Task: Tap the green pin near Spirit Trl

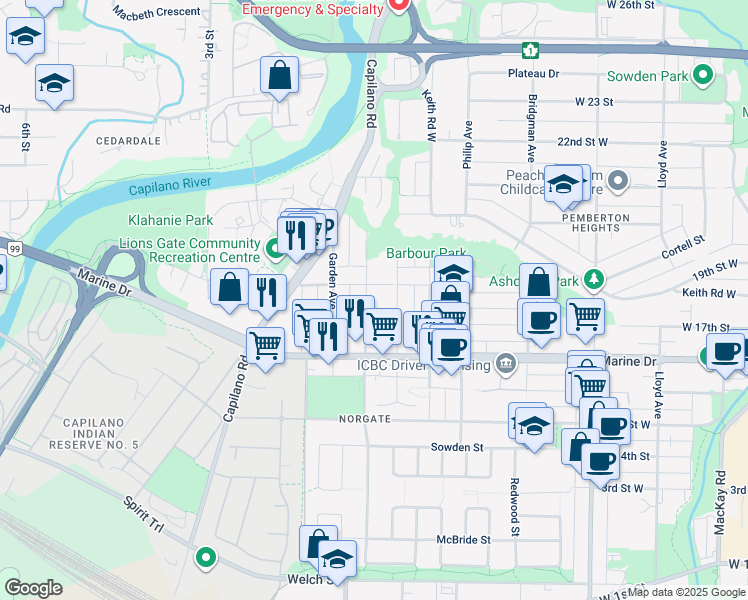Action: (x=206, y=558)
